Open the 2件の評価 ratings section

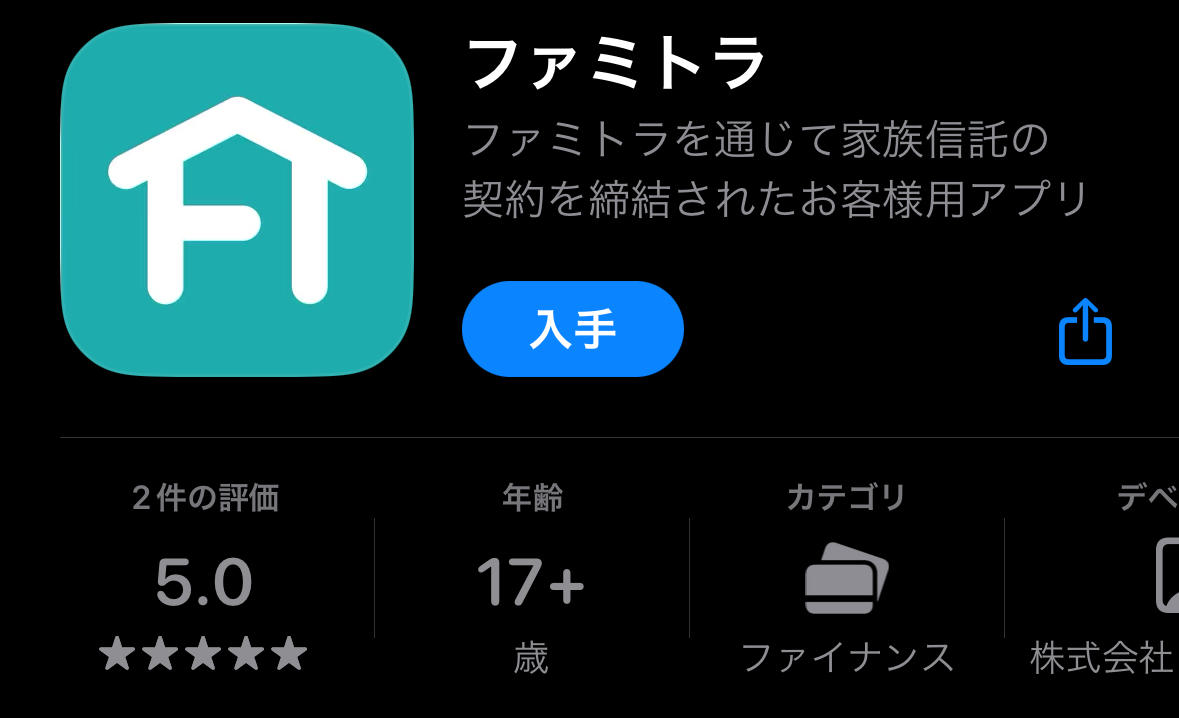coord(204,581)
